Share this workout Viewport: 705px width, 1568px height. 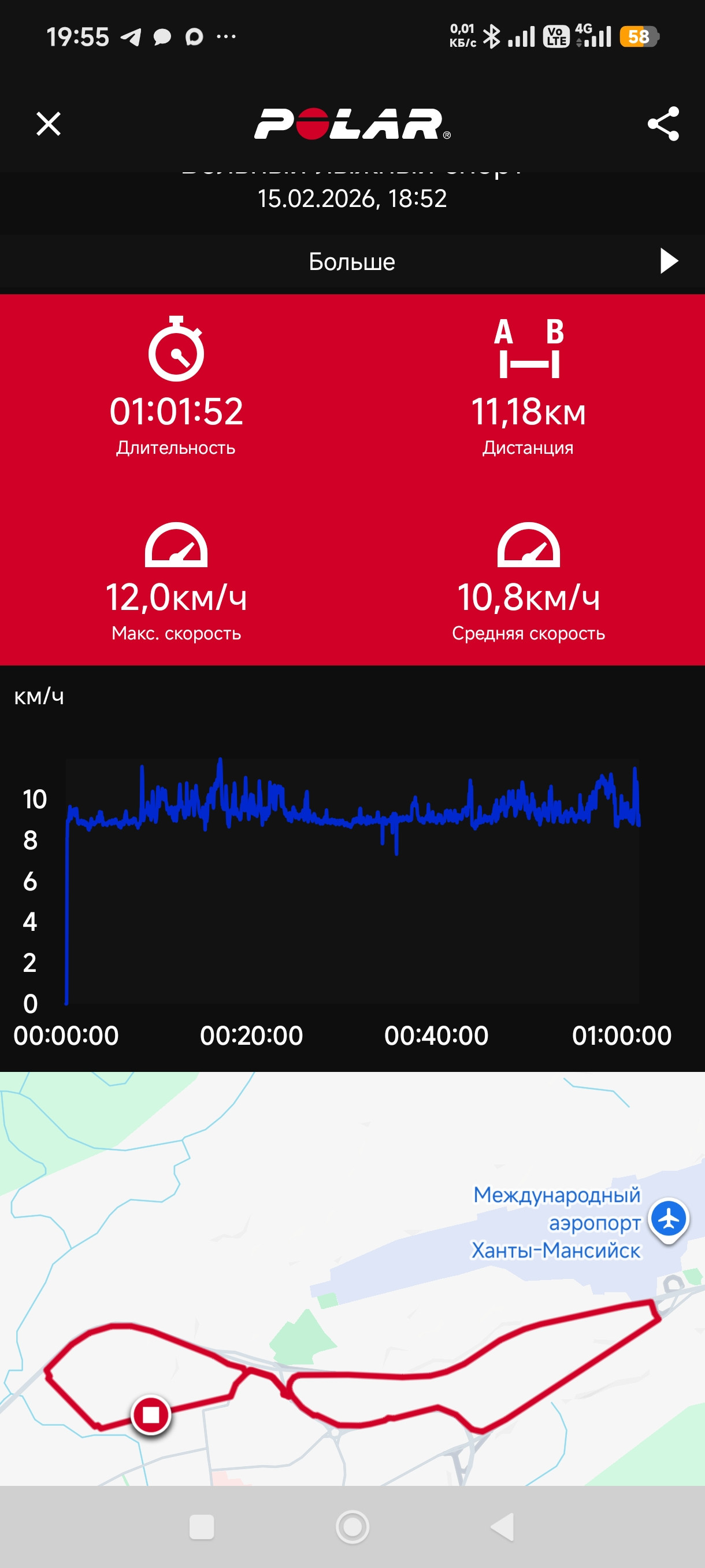pyautogui.click(x=663, y=124)
